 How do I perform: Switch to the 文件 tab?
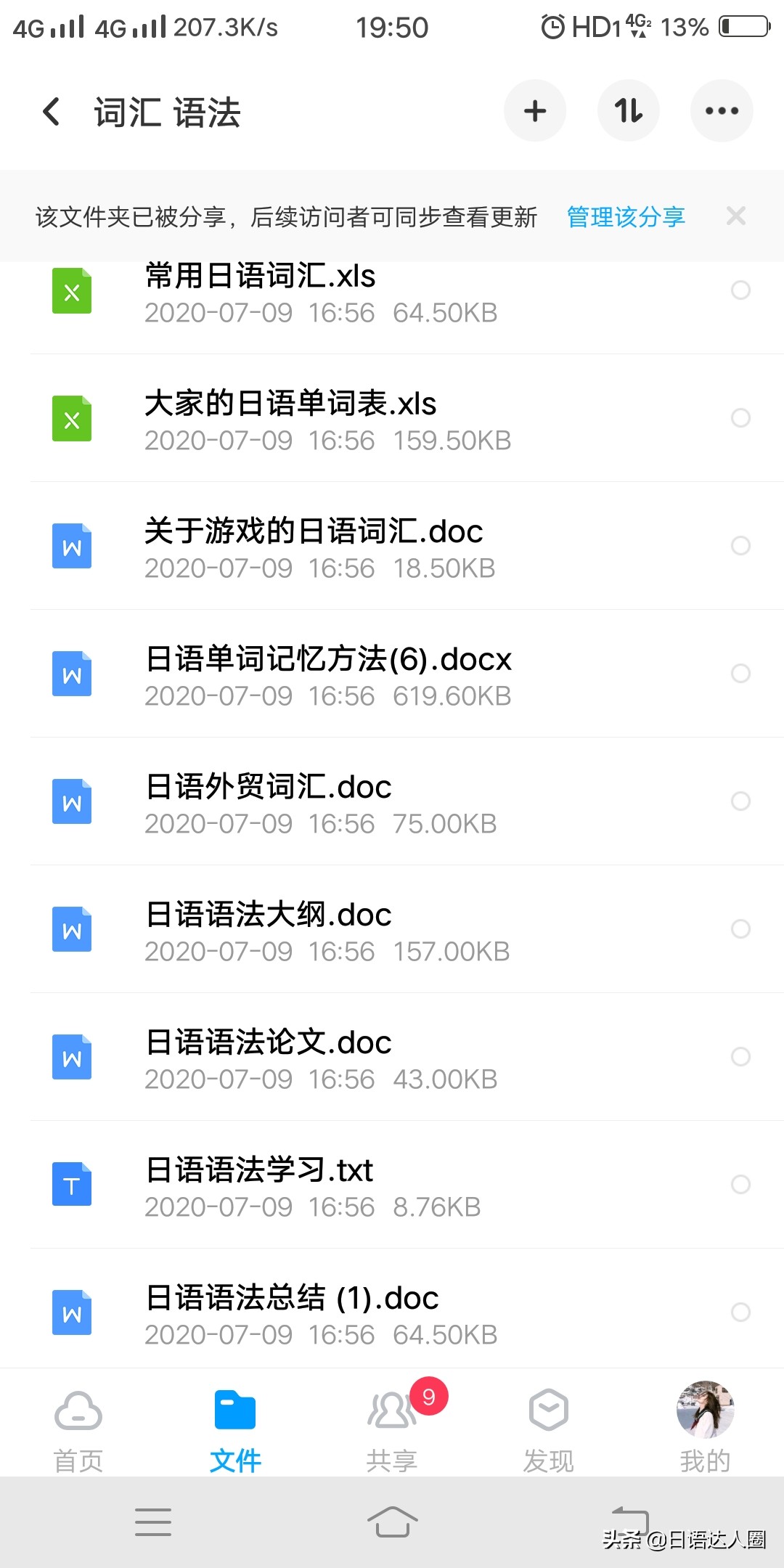click(x=235, y=1409)
